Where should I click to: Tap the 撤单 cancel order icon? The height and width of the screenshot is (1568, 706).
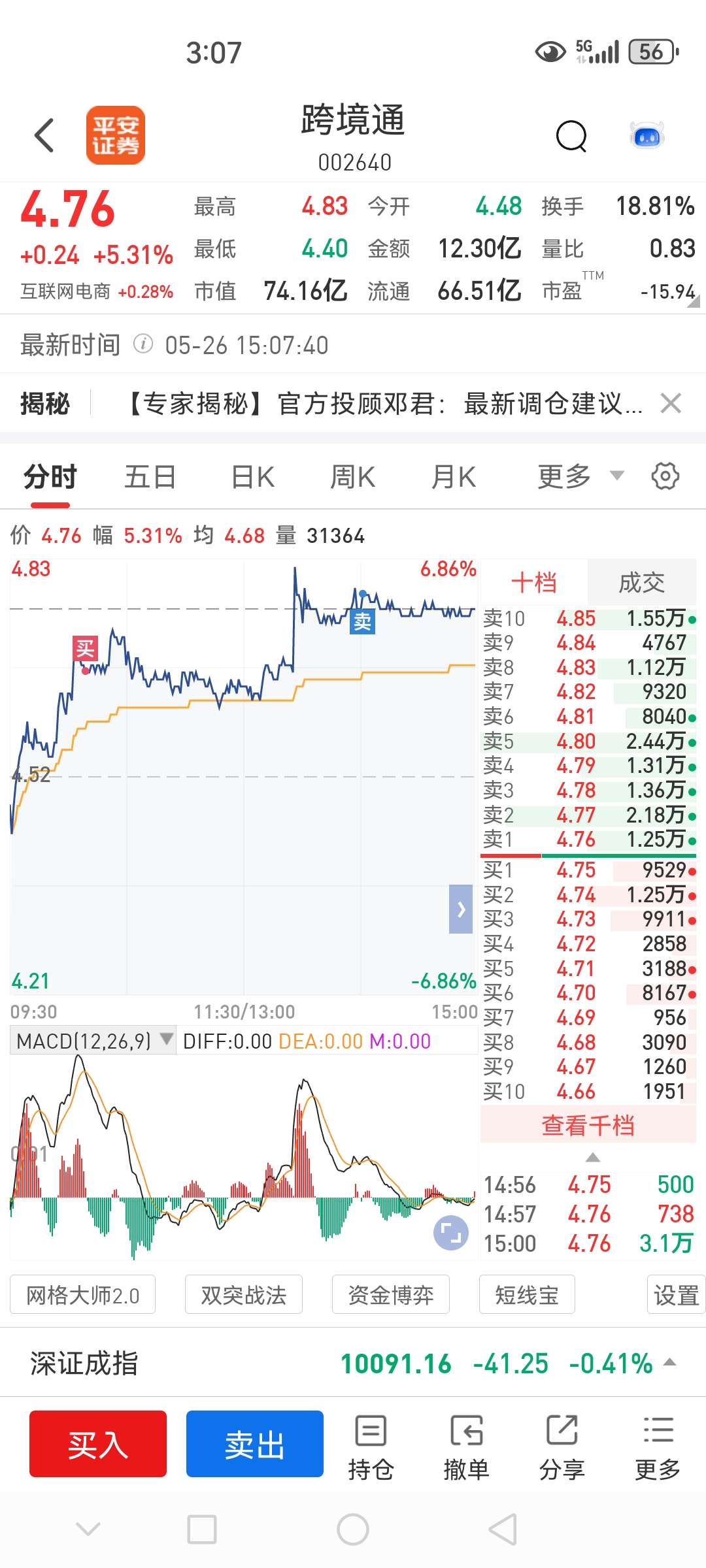pyautogui.click(x=467, y=1444)
